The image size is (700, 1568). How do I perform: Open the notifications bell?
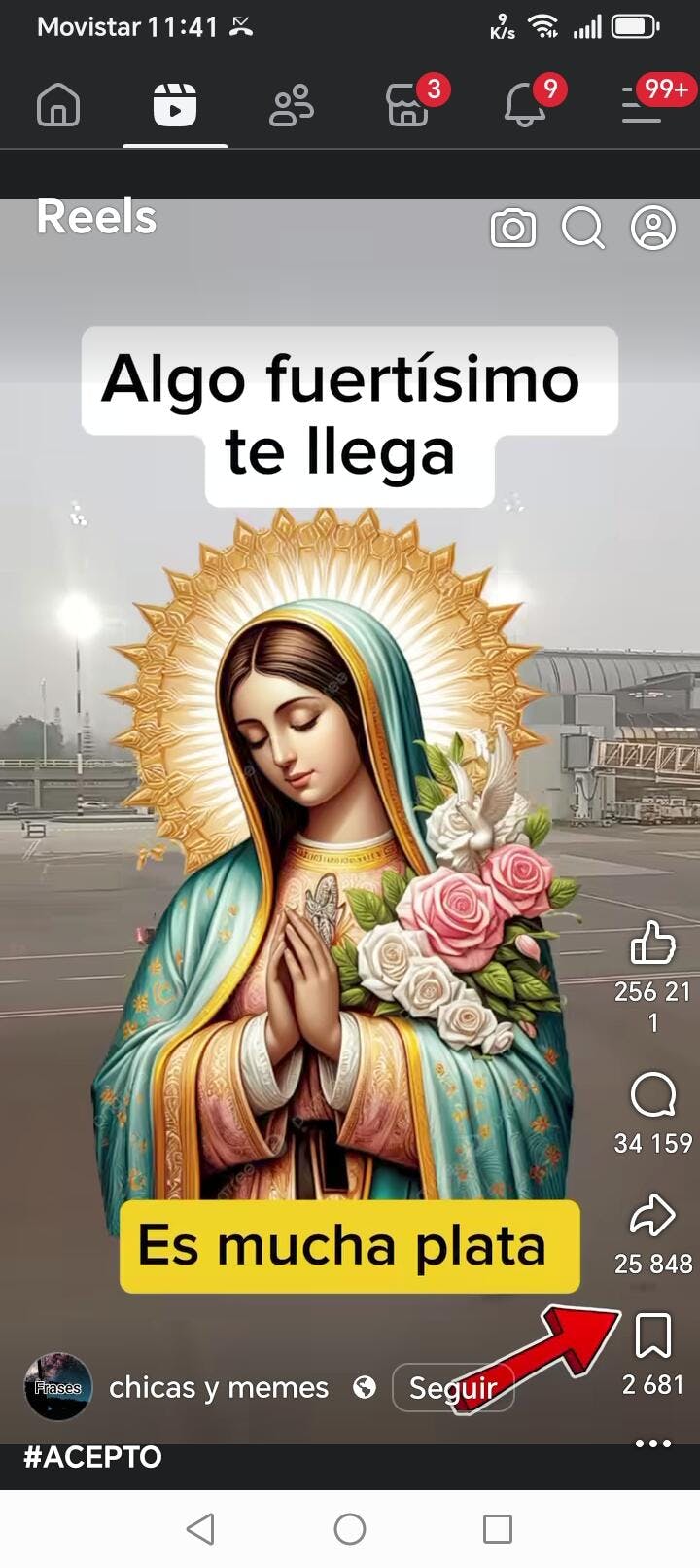(525, 105)
